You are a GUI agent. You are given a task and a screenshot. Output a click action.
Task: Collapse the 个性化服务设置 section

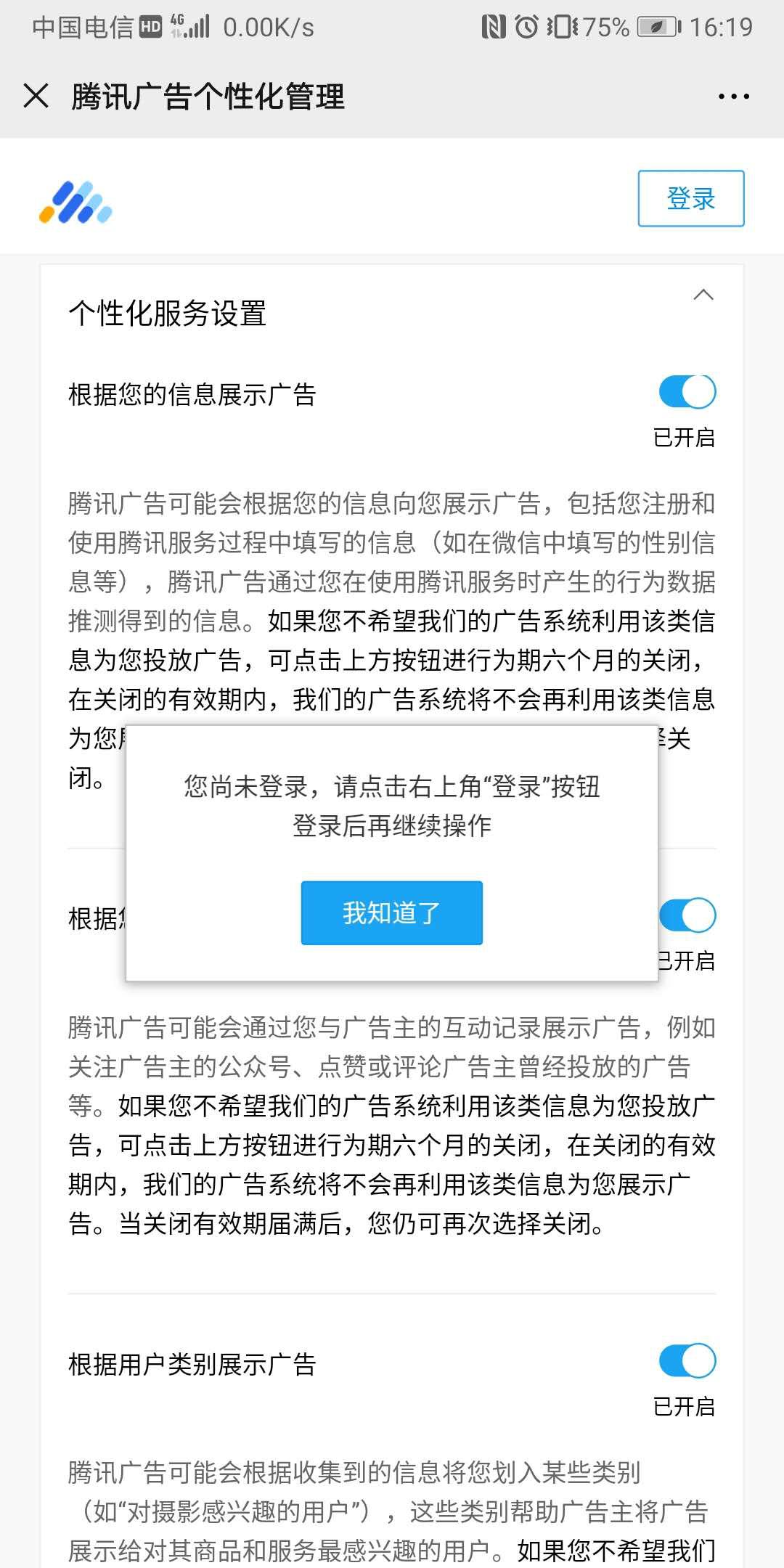(x=703, y=295)
